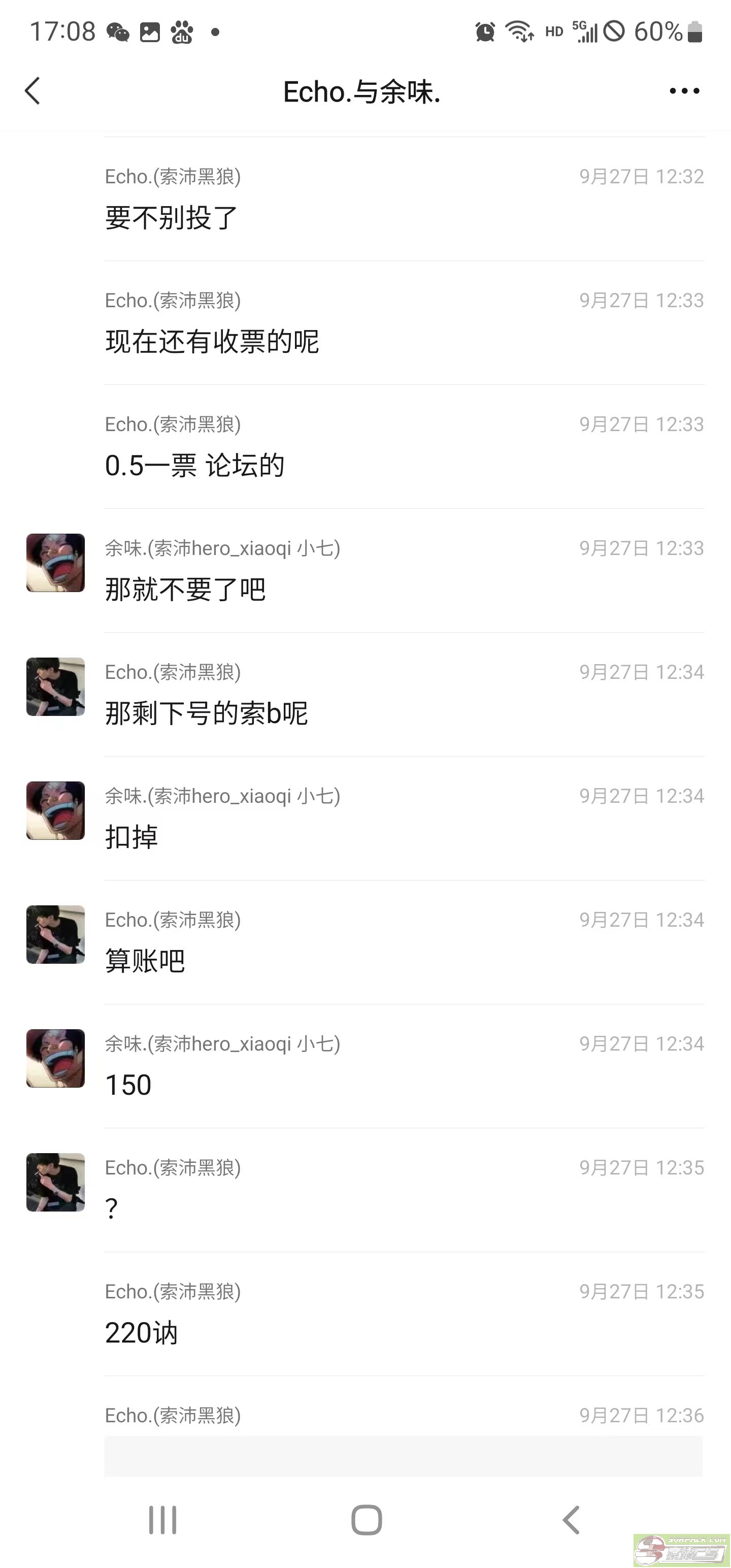Open recent apps from the navigation bar
The height and width of the screenshot is (1568, 731).
click(x=162, y=1520)
